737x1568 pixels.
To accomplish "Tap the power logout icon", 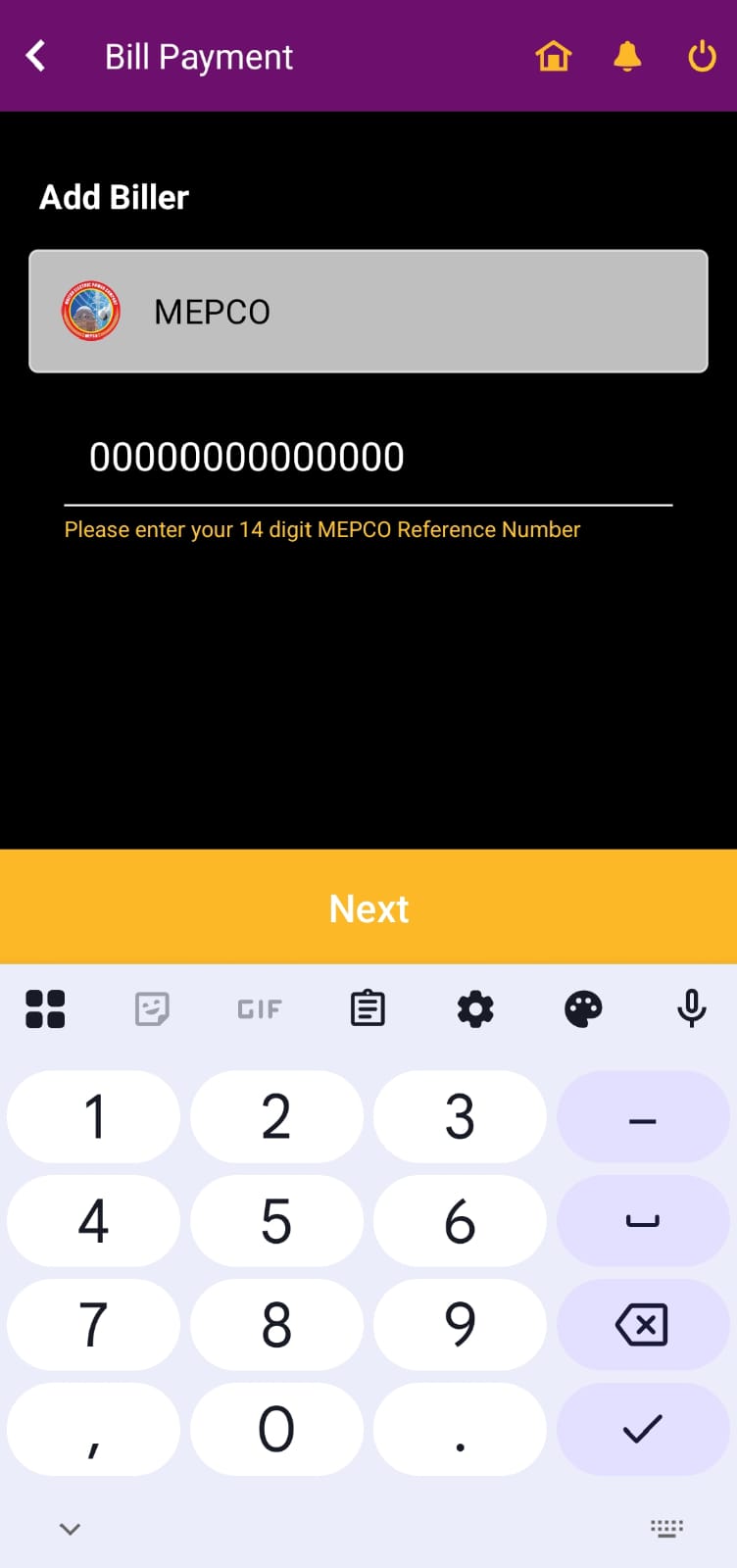I will [x=702, y=56].
